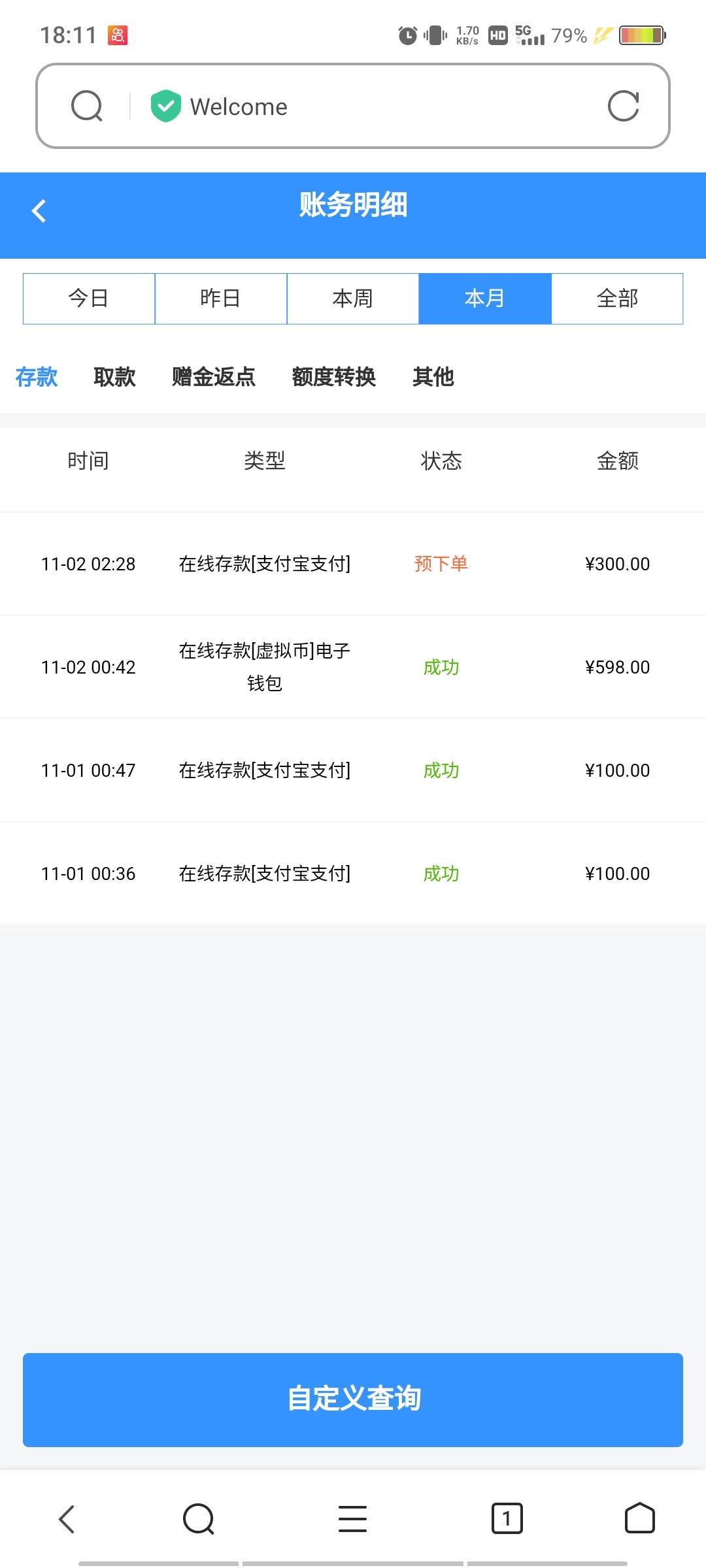Open the 额度转换 category tab
Image resolution: width=706 pixels, height=1568 pixels.
click(x=333, y=377)
